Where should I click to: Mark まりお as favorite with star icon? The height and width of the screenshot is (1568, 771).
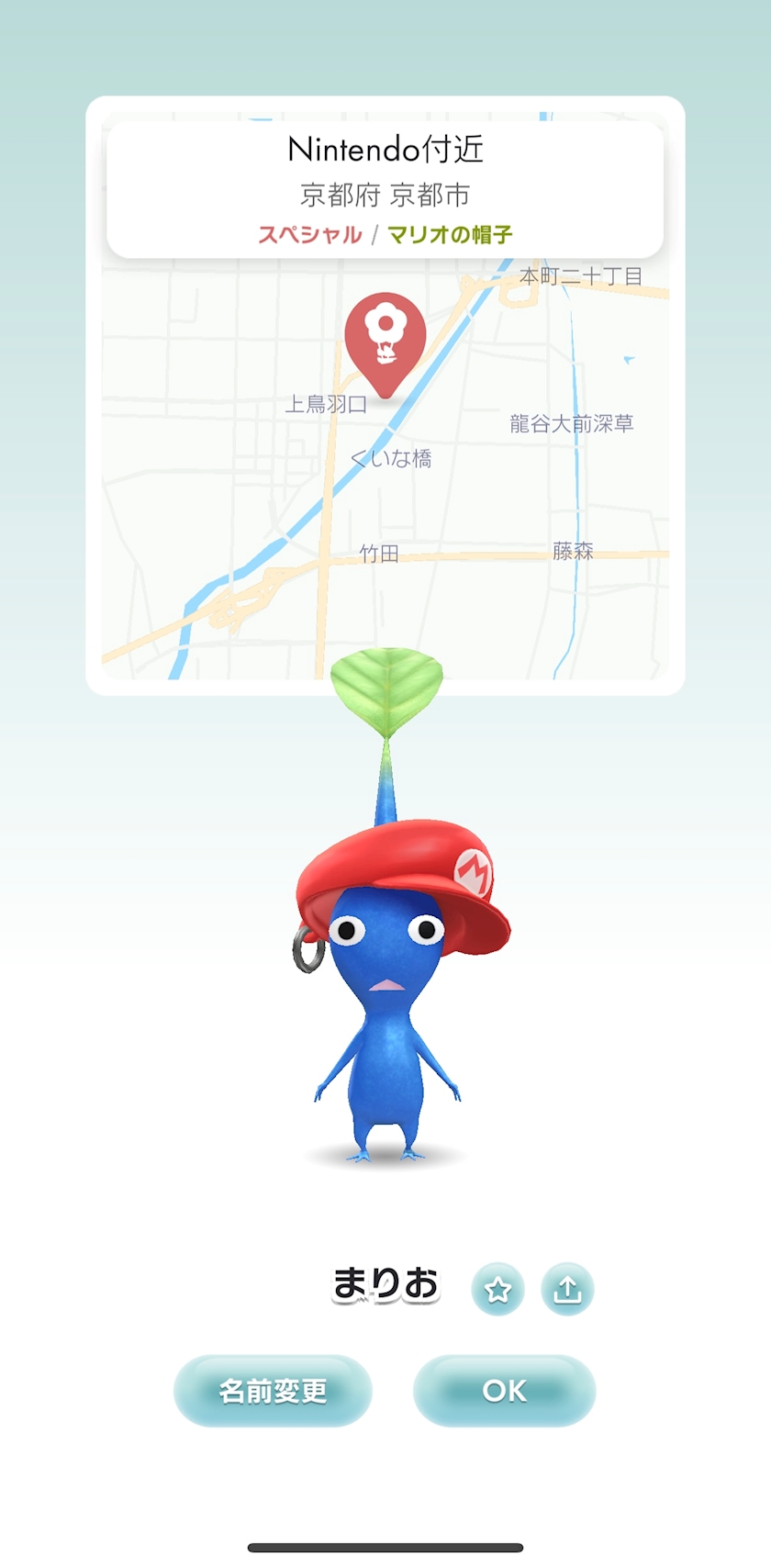[x=497, y=1289]
